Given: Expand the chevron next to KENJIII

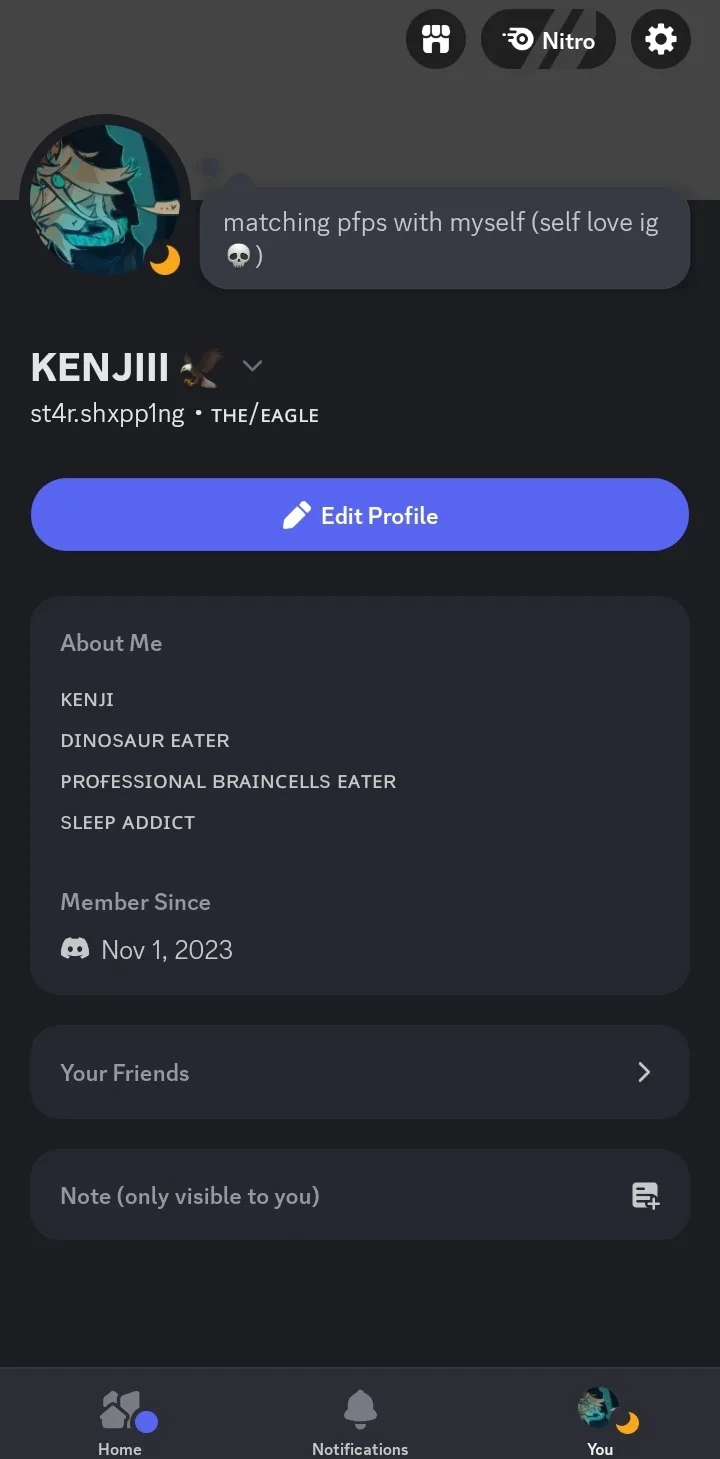Looking at the screenshot, I should [252, 366].
